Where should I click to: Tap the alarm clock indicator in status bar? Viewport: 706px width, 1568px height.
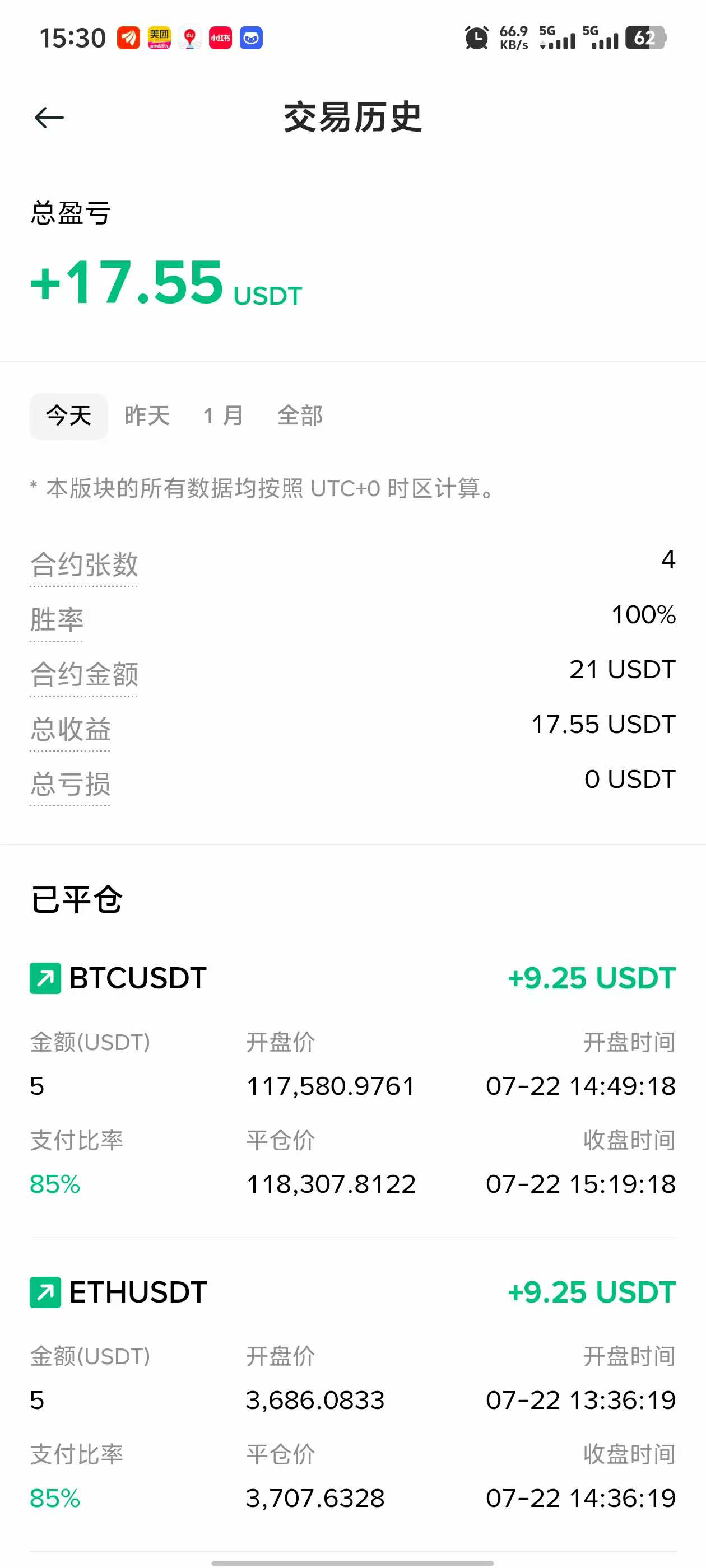pos(477,38)
